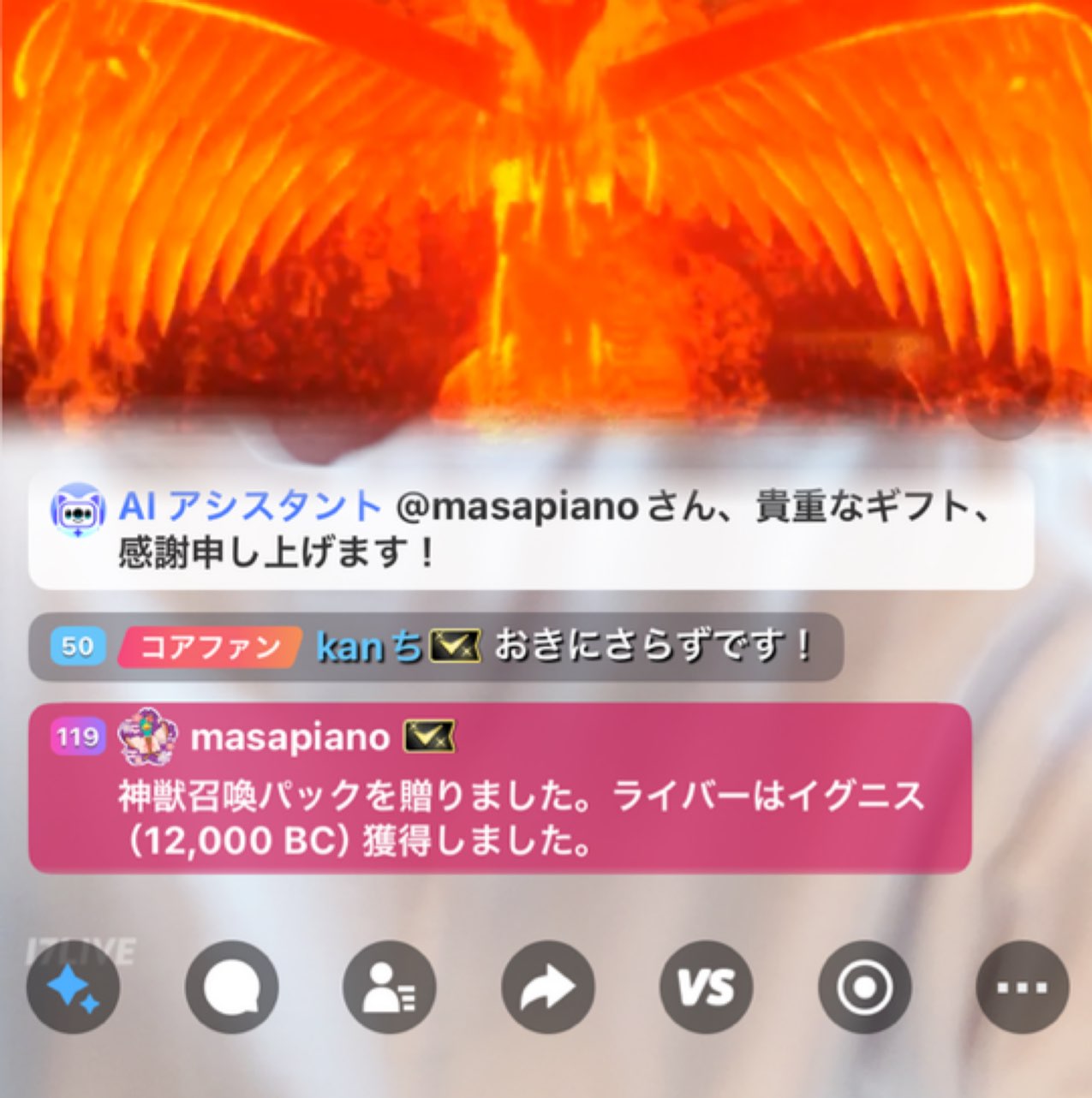The width and height of the screenshot is (1092, 1098).
Task: Open masapiano's gift message
Action: (499, 788)
